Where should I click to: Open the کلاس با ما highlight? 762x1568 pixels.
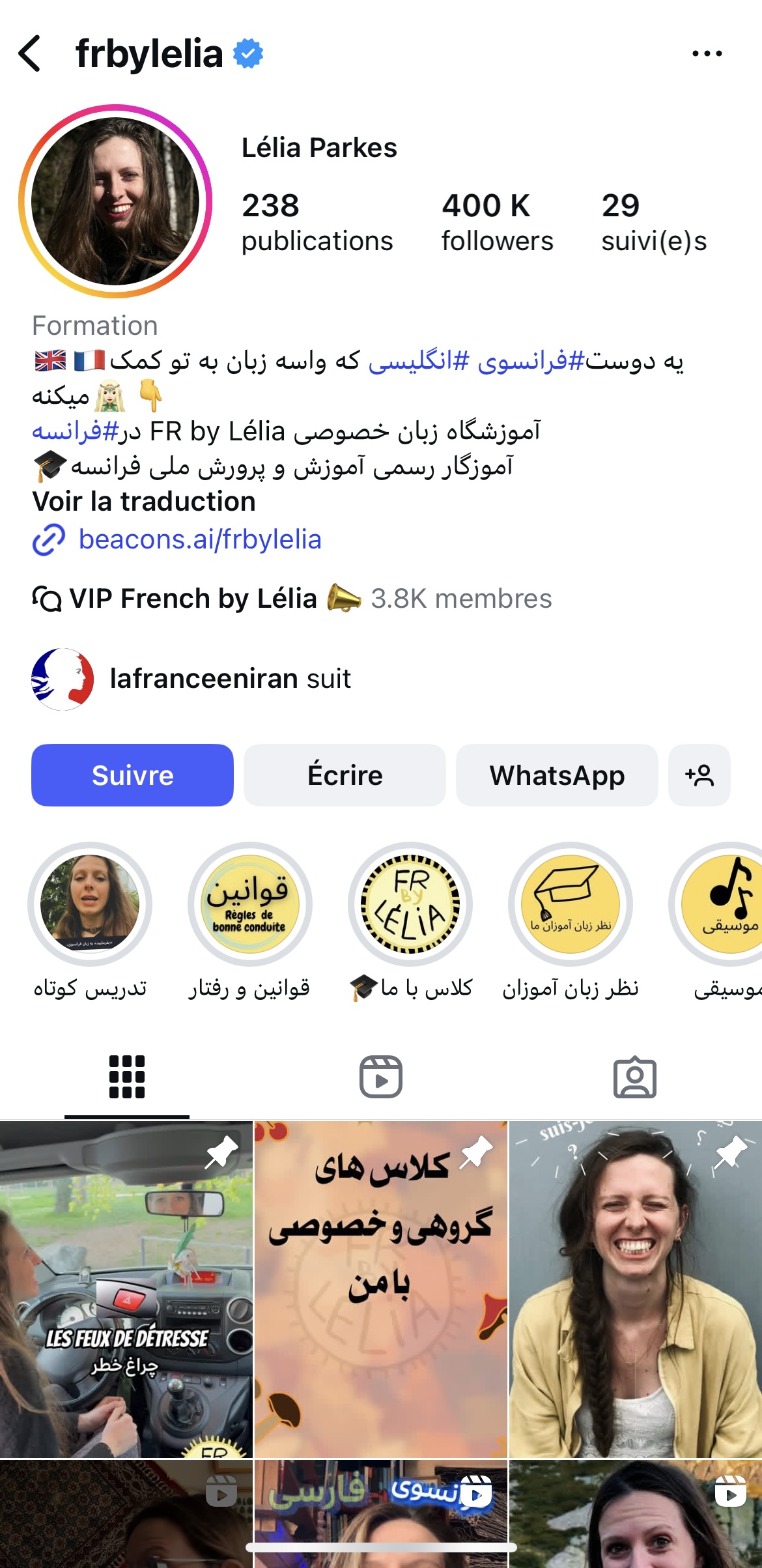[x=410, y=904]
